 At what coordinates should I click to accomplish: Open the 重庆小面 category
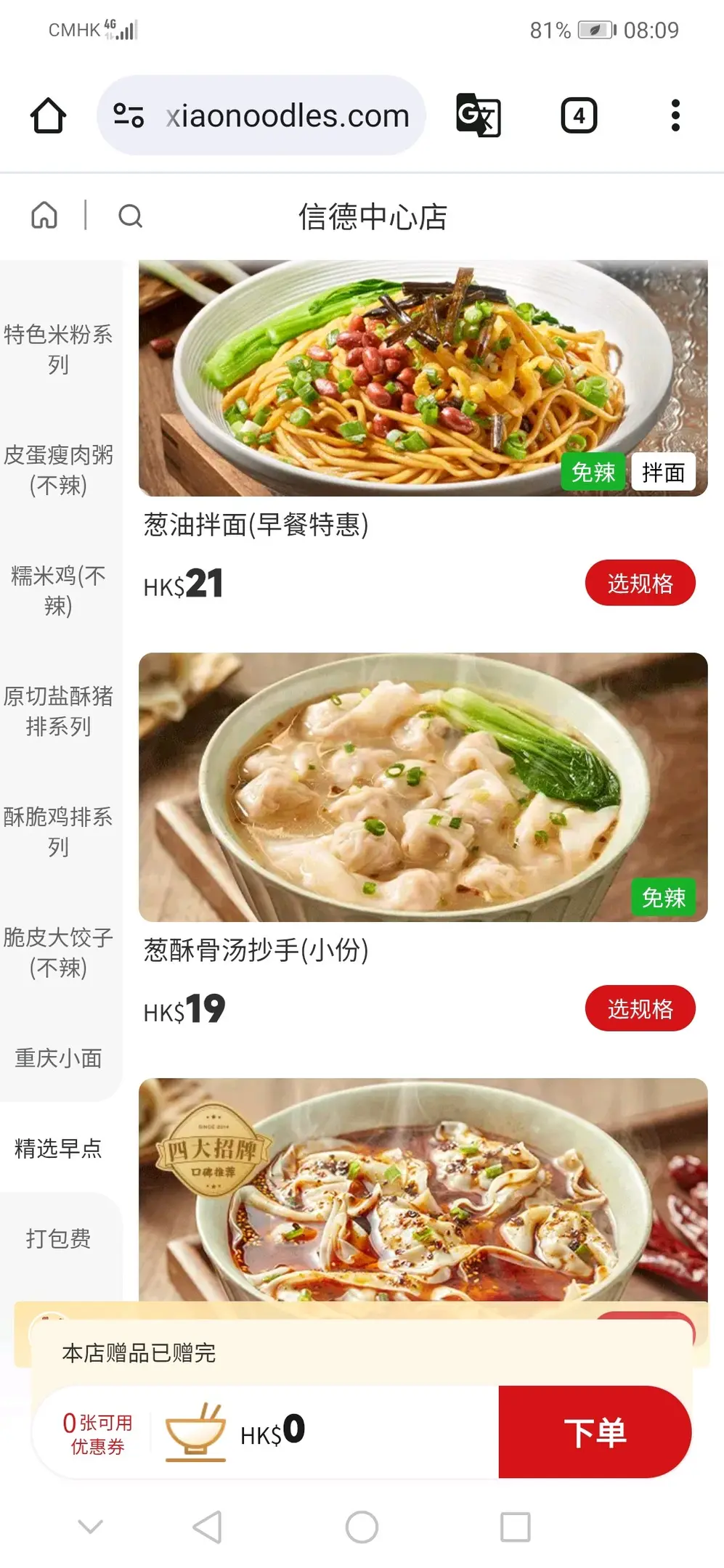click(x=58, y=1058)
